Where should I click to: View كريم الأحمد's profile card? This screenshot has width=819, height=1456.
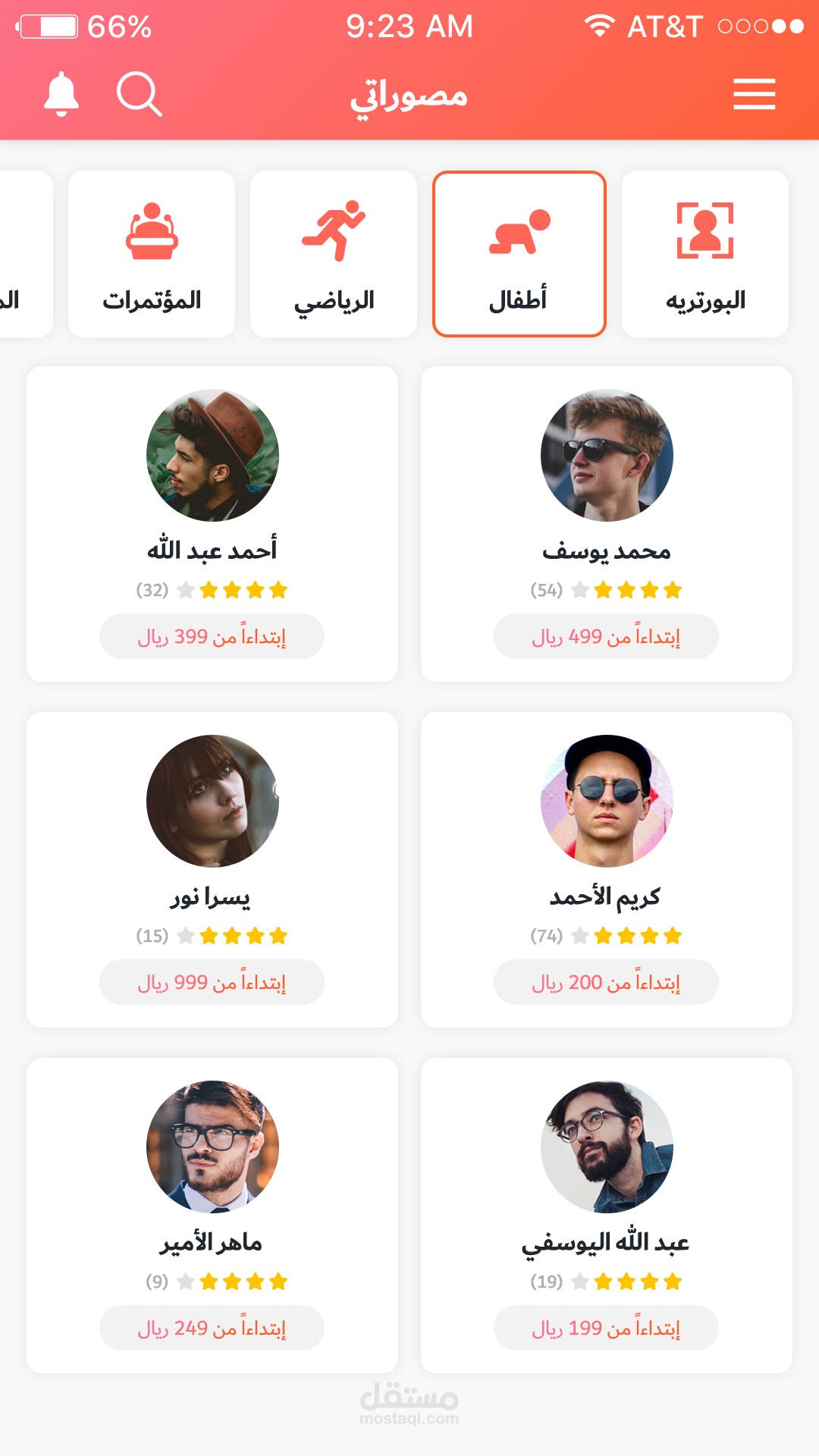[606, 869]
